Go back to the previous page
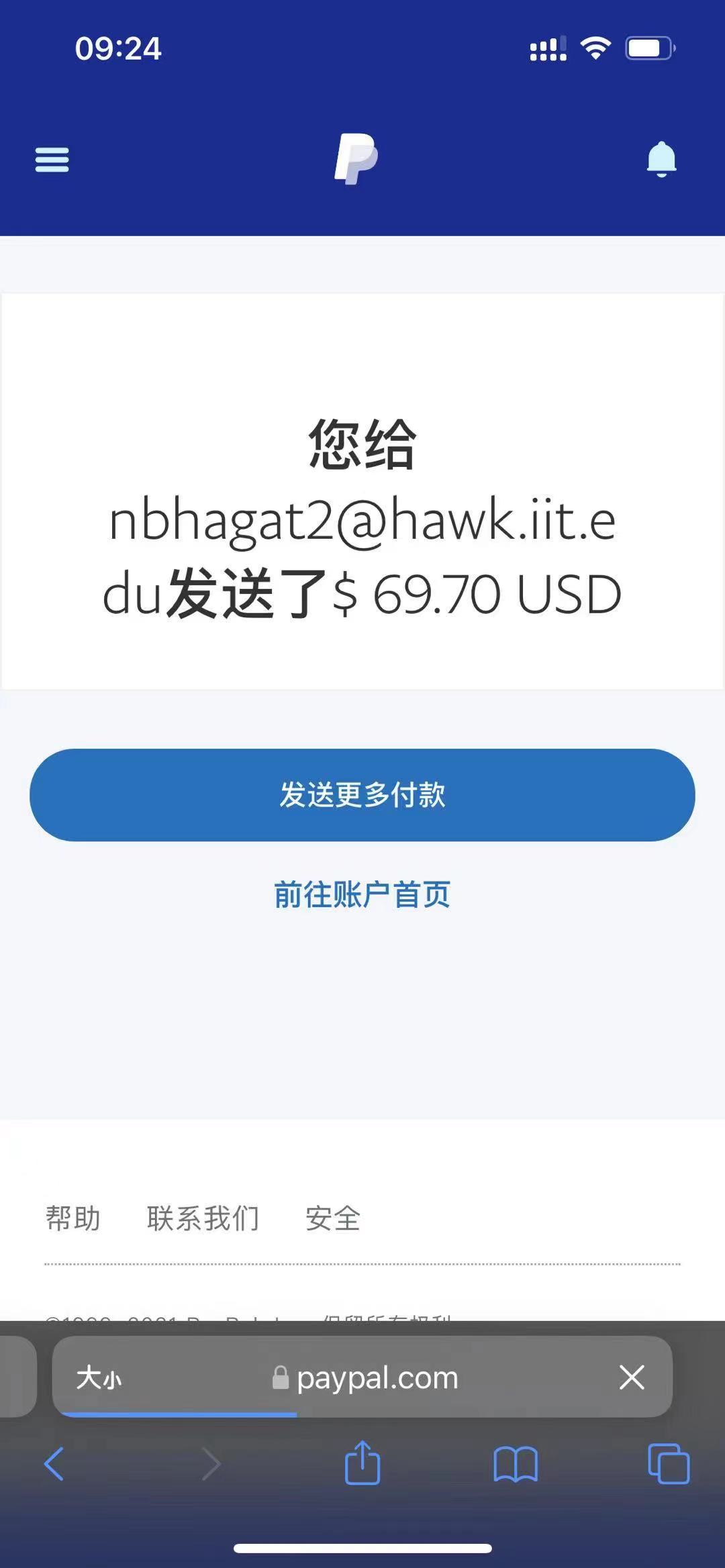Image resolution: width=725 pixels, height=1568 pixels. [x=54, y=1464]
